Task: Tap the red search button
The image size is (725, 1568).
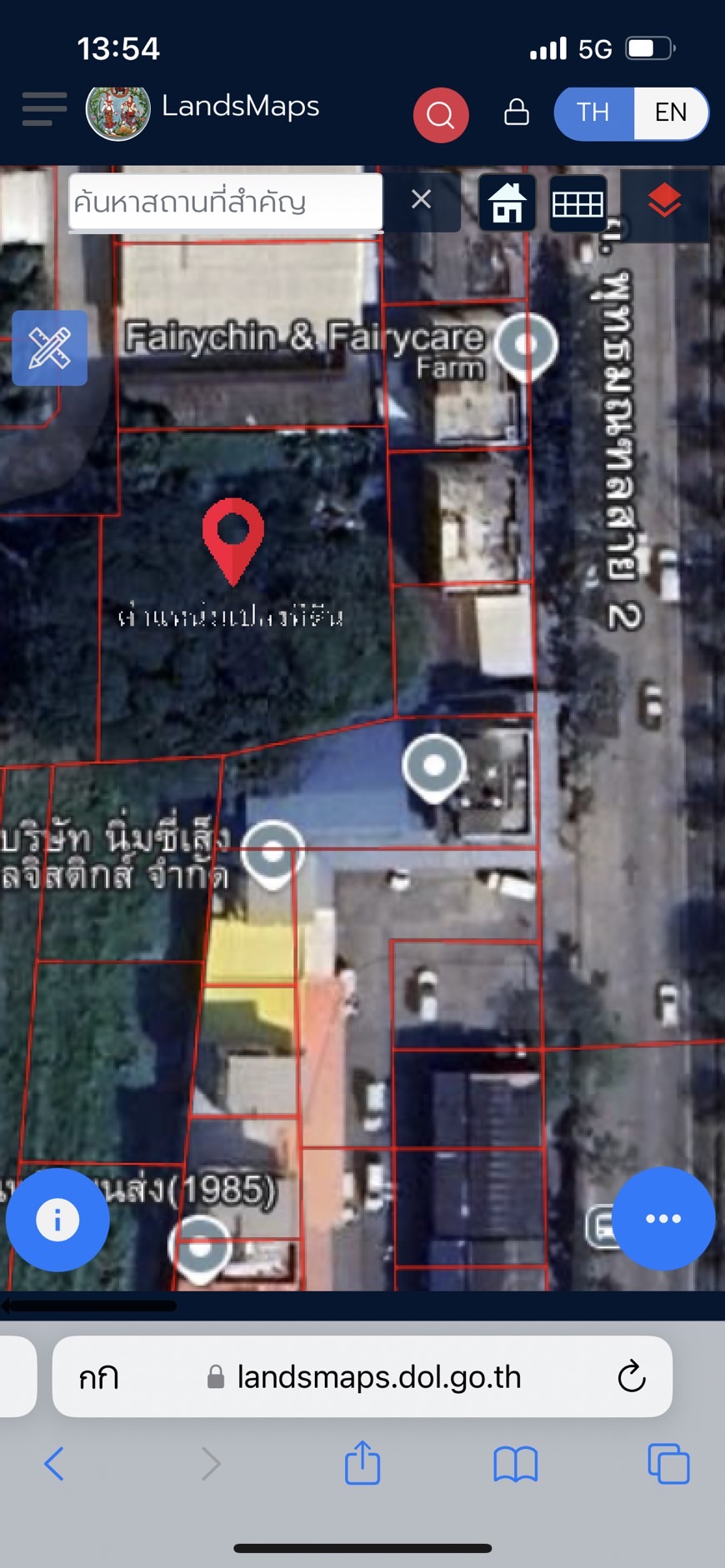Action: tap(440, 114)
